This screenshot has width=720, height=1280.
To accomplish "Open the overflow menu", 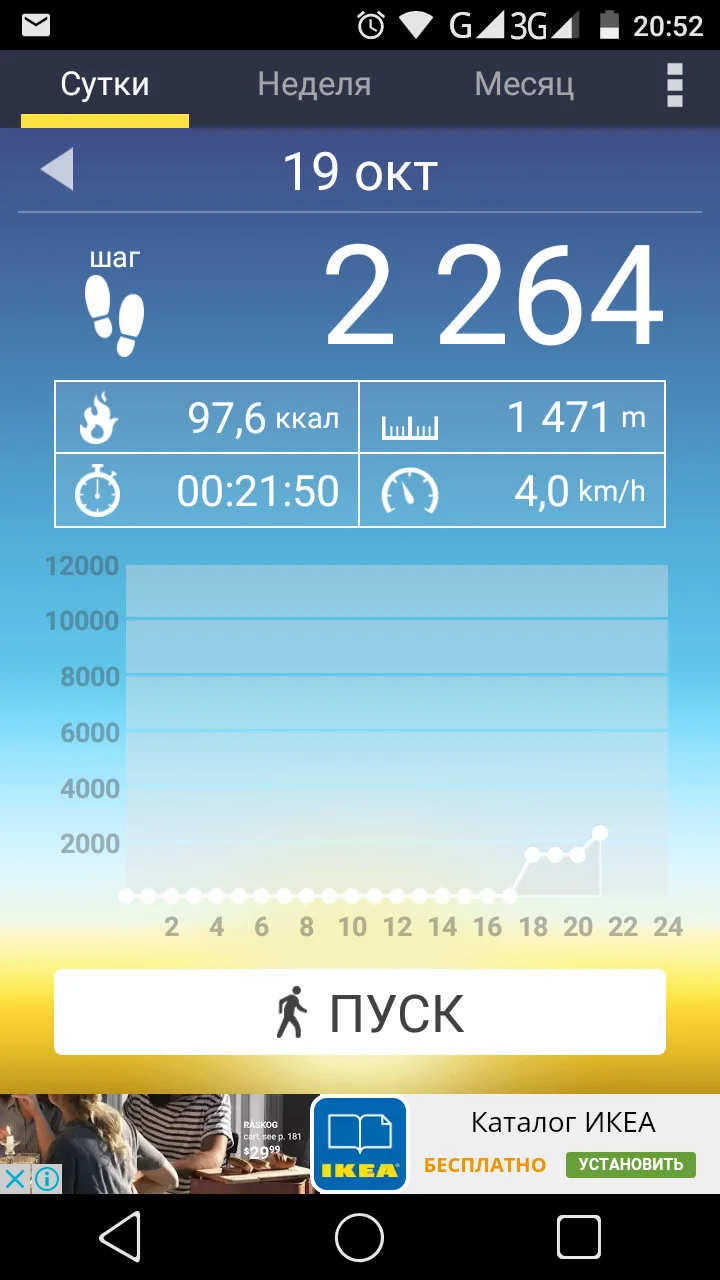I will [675, 85].
